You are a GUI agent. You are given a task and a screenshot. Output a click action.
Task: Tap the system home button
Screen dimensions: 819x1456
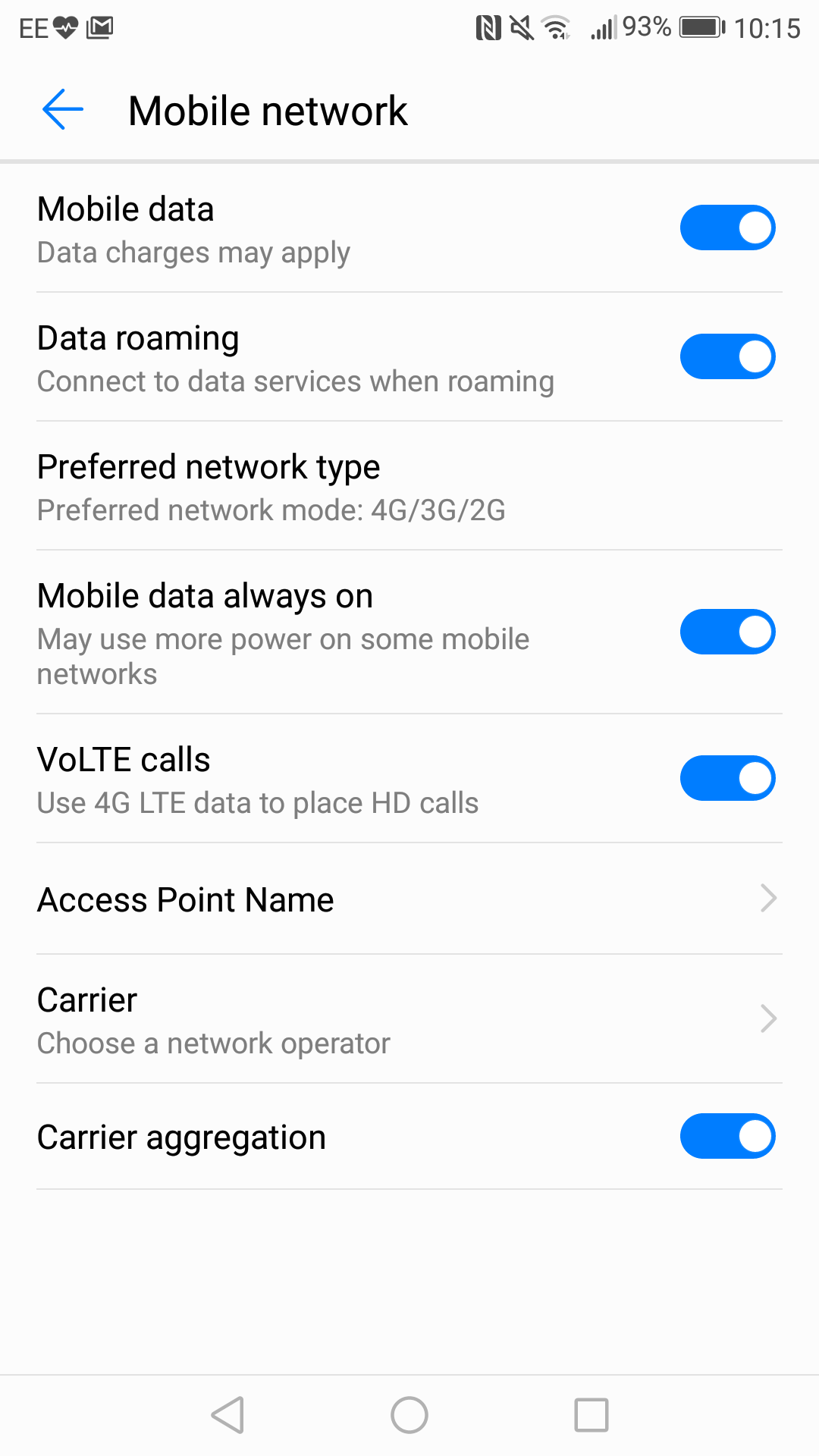pyautogui.click(x=409, y=1415)
